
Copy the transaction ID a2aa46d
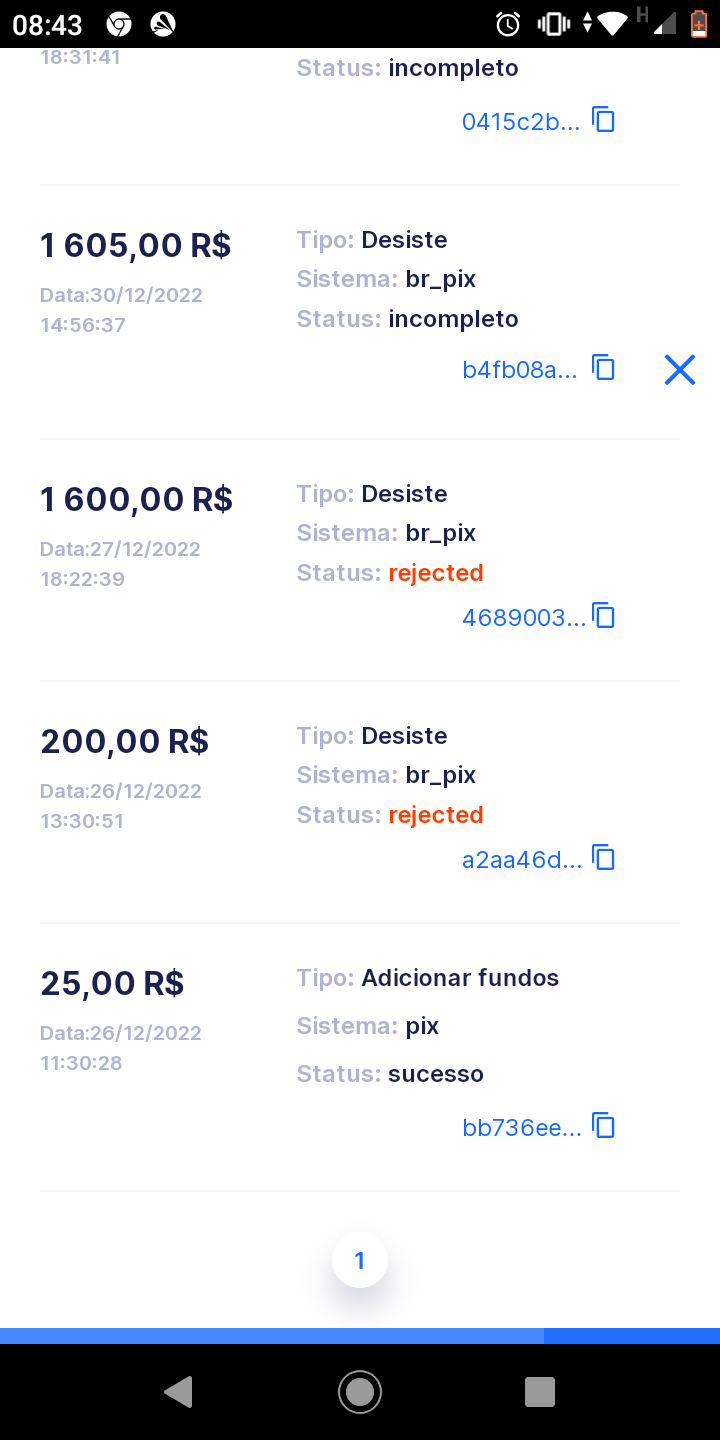[604, 858]
